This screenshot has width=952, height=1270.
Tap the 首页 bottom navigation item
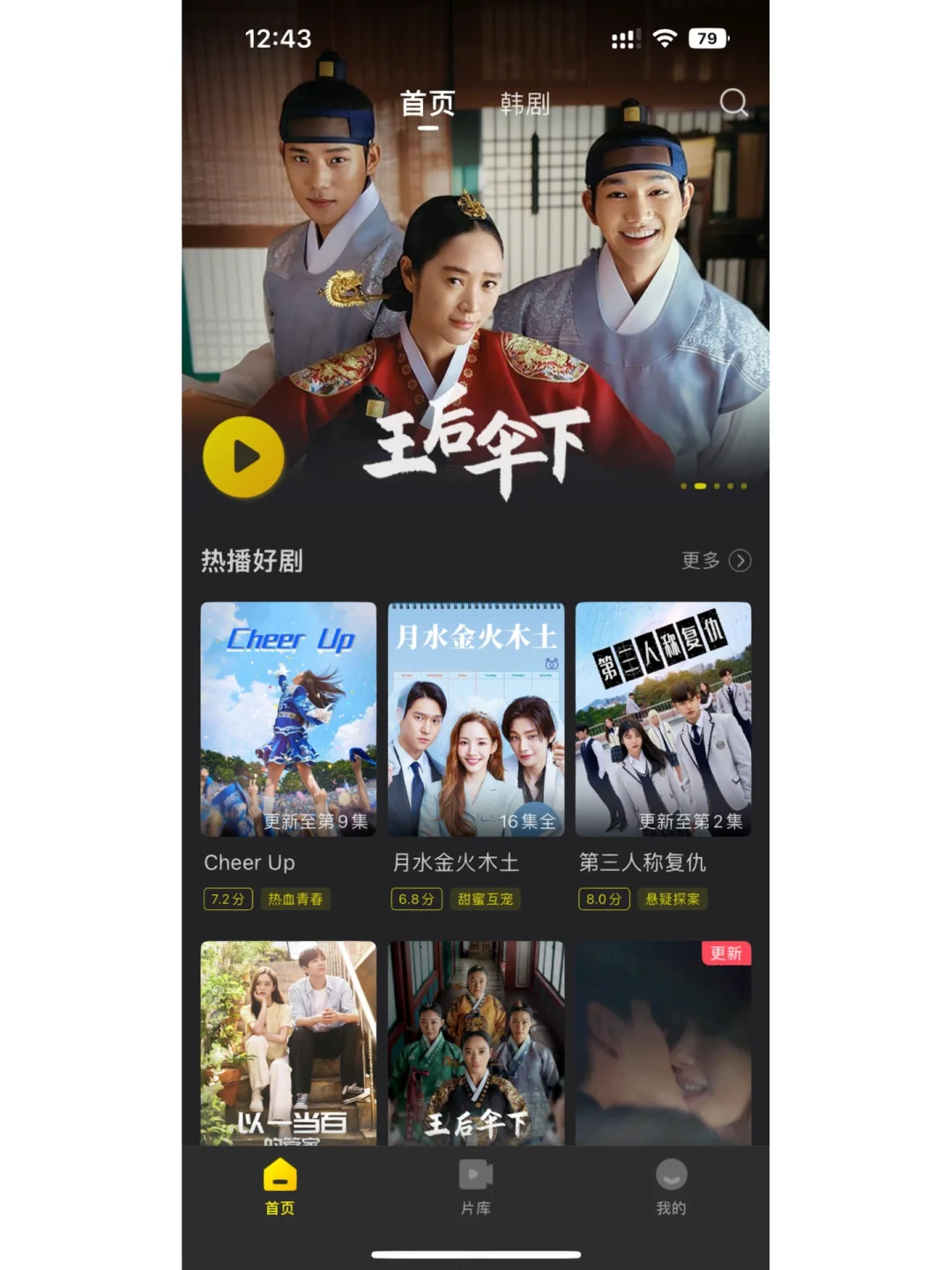[279, 1187]
